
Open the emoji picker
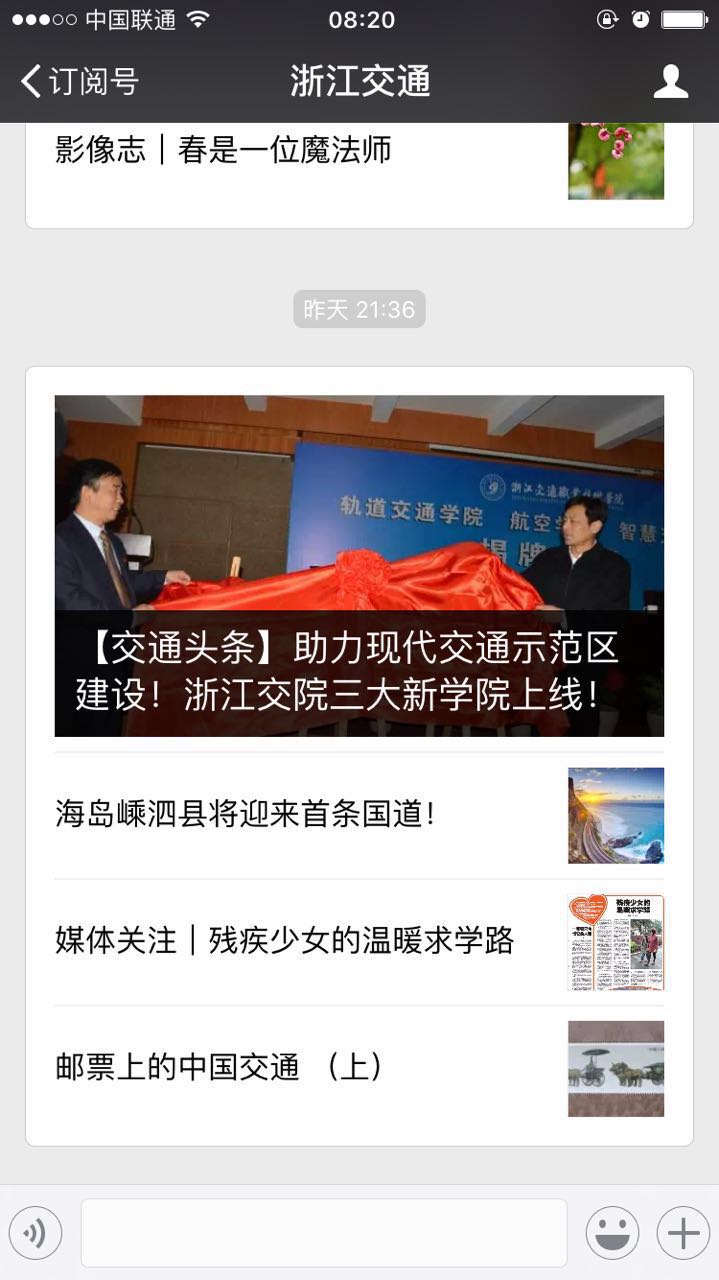point(612,1233)
